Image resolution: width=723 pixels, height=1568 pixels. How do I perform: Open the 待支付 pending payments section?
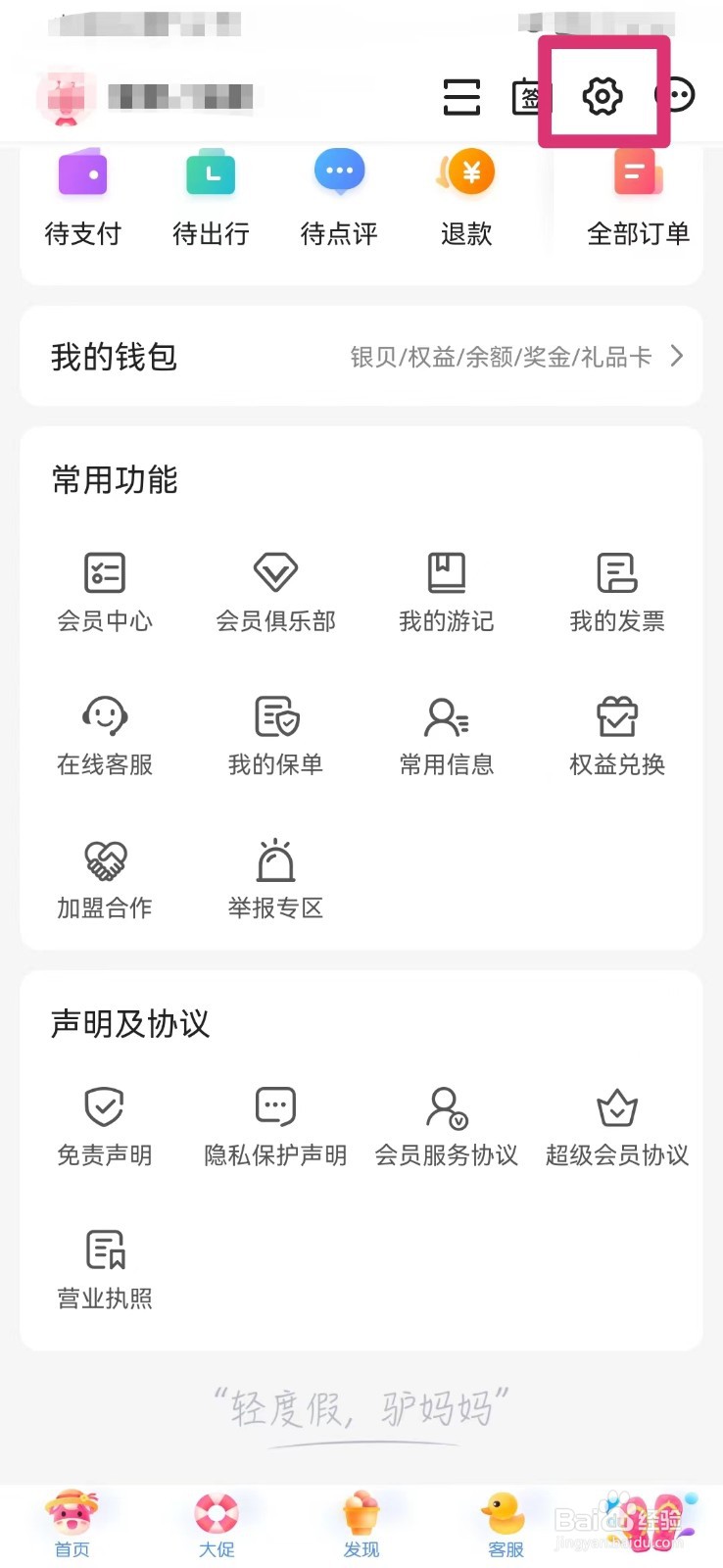[x=82, y=196]
